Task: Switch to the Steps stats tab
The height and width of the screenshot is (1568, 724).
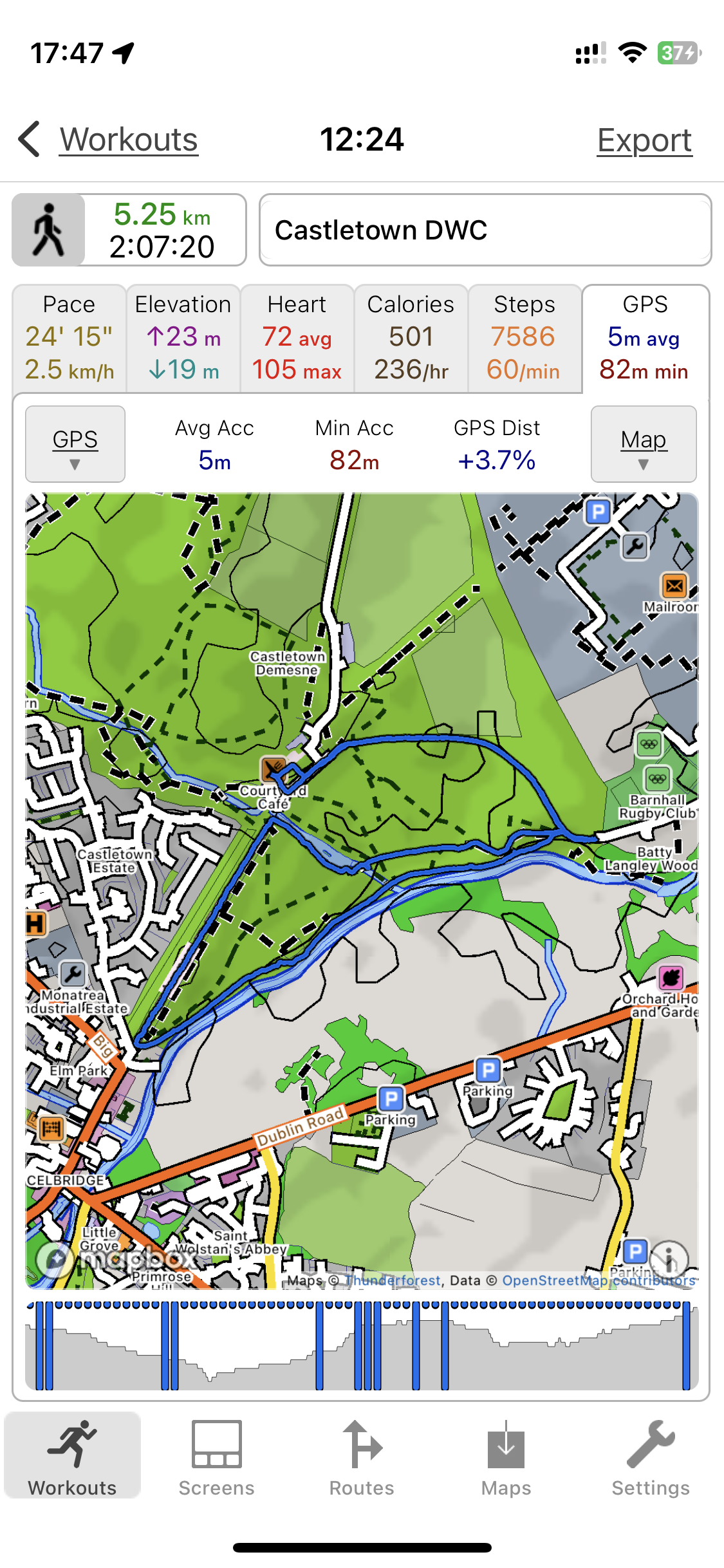Action: 524,338
